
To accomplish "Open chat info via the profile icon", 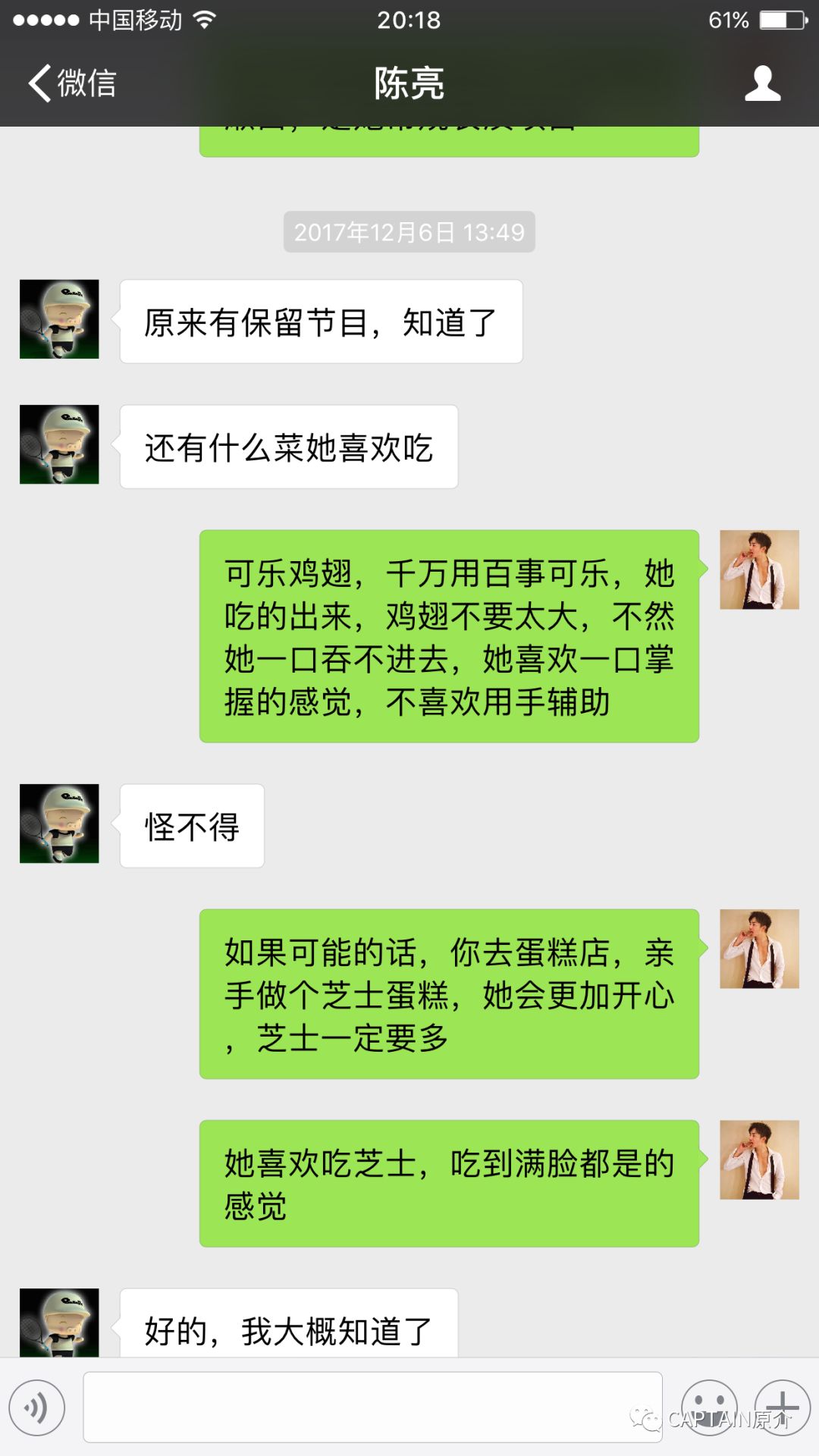I will [x=762, y=83].
